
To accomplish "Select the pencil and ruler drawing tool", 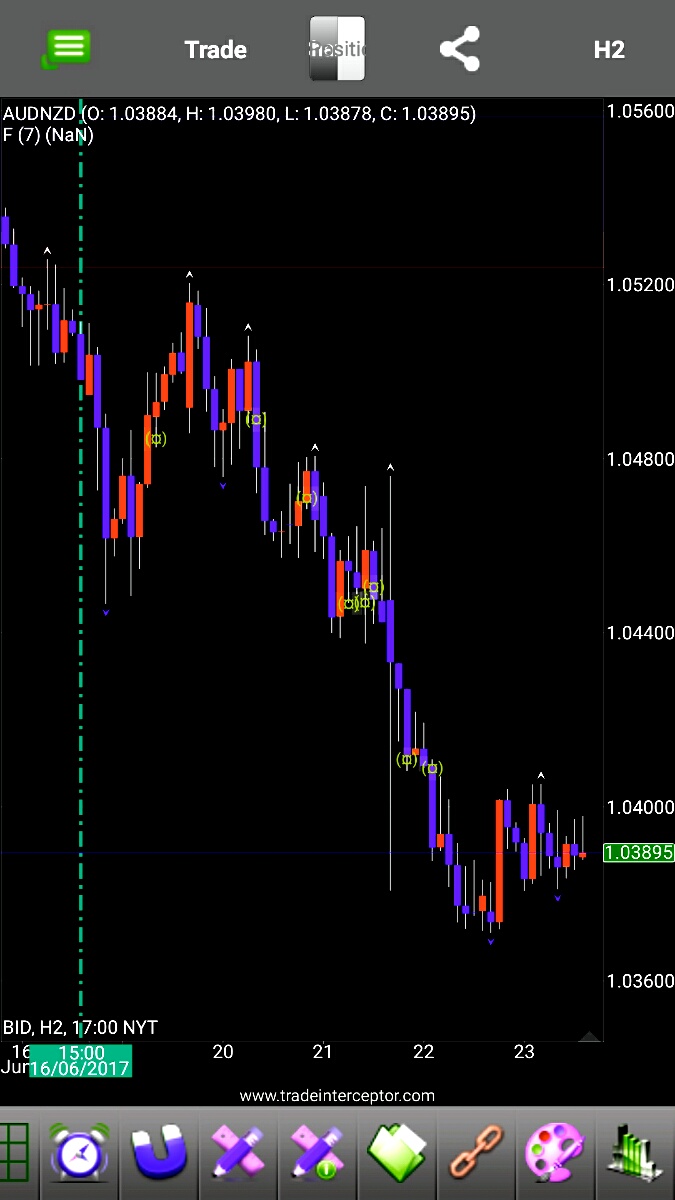I will (x=237, y=1153).
